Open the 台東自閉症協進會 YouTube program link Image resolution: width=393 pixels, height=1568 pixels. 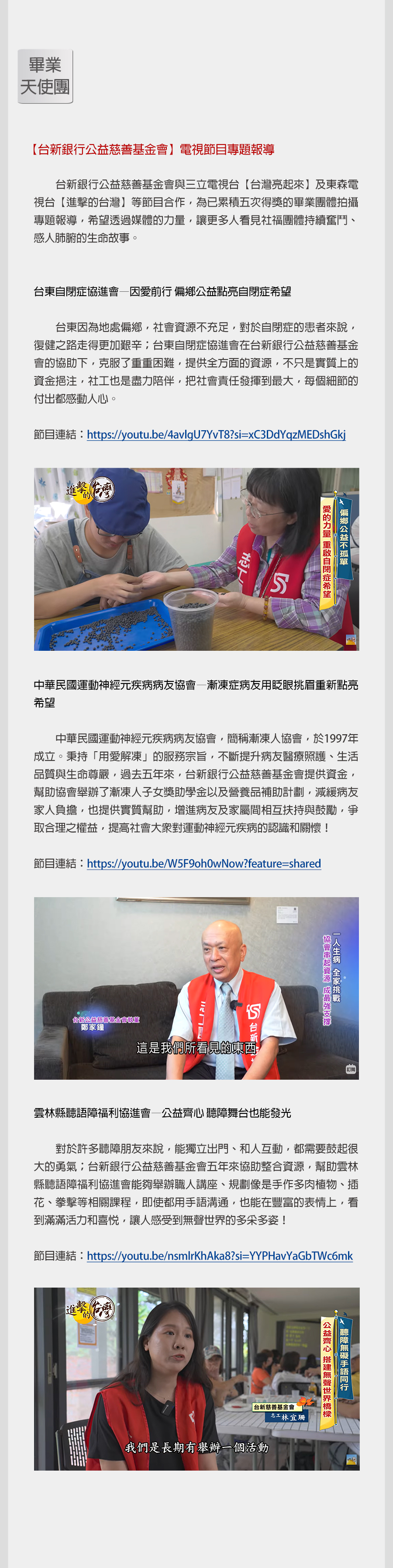coord(216,435)
